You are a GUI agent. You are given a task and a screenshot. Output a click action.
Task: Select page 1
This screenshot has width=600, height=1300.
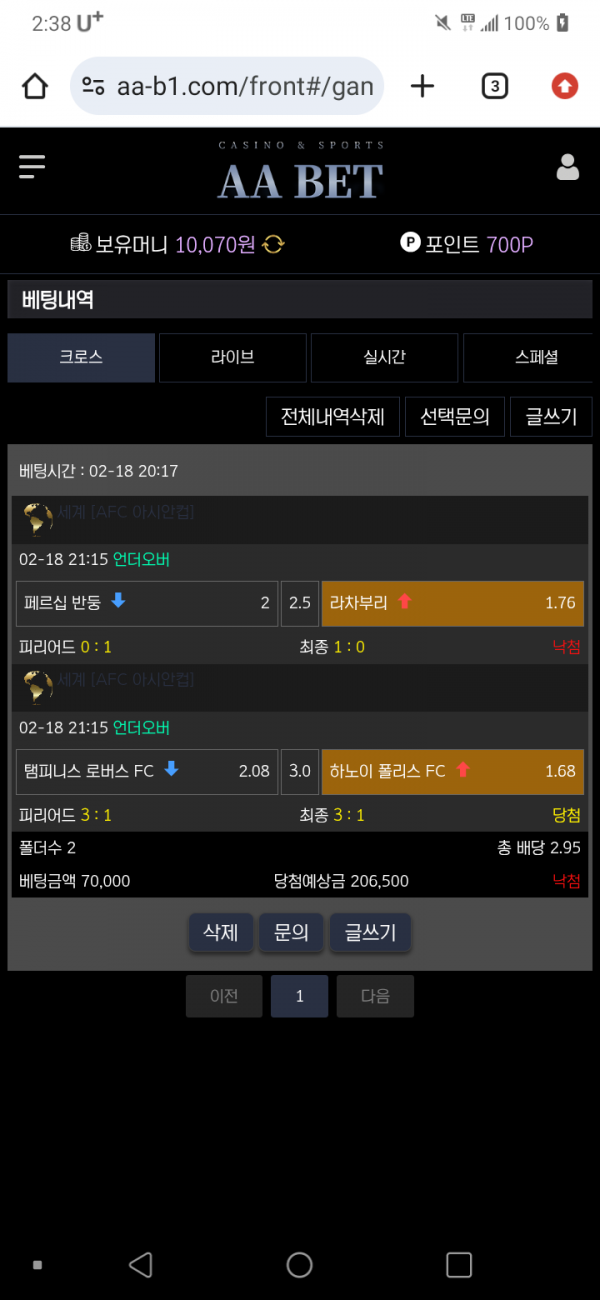pyautogui.click(x=299, y=996)
